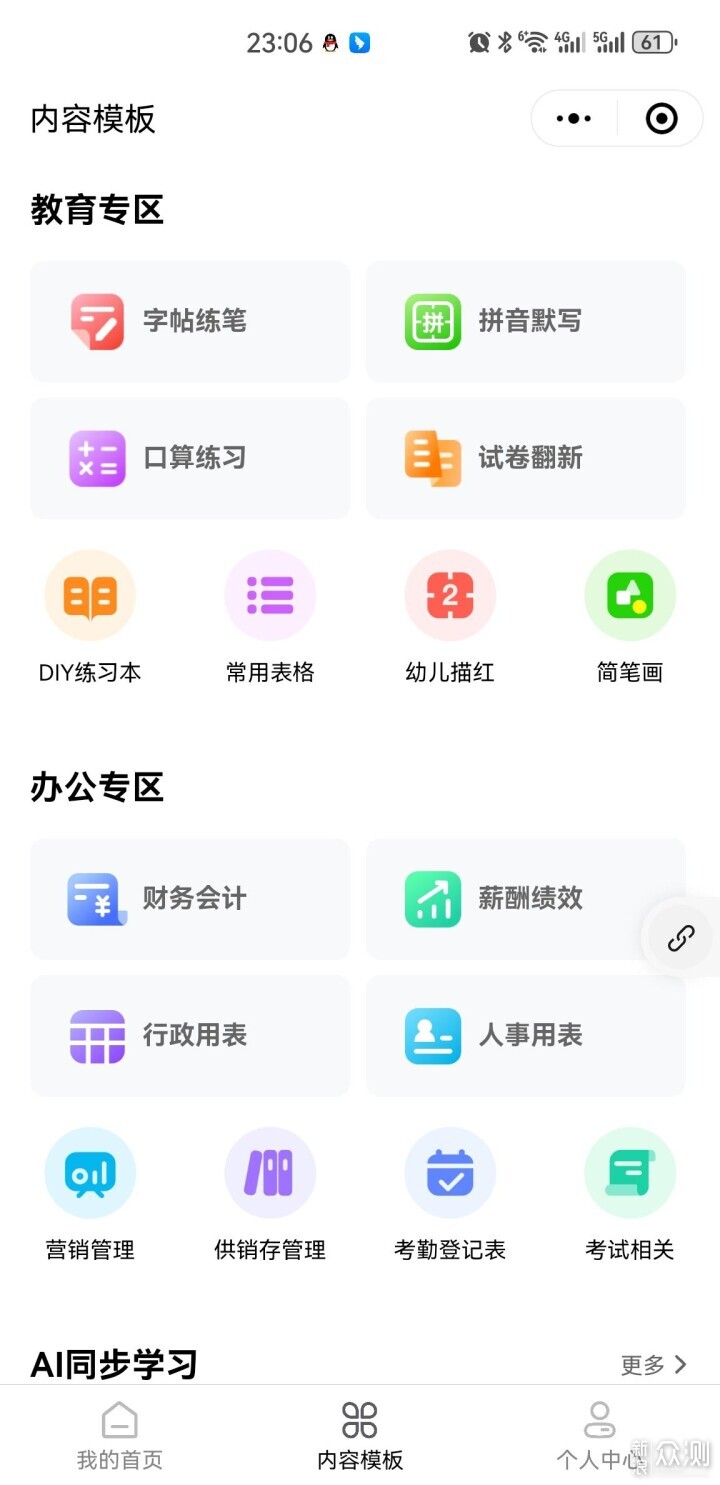The width and height of the screenshot is (720, 1485).
Task: Select the 口算练习 card
Action: (190, 458)
